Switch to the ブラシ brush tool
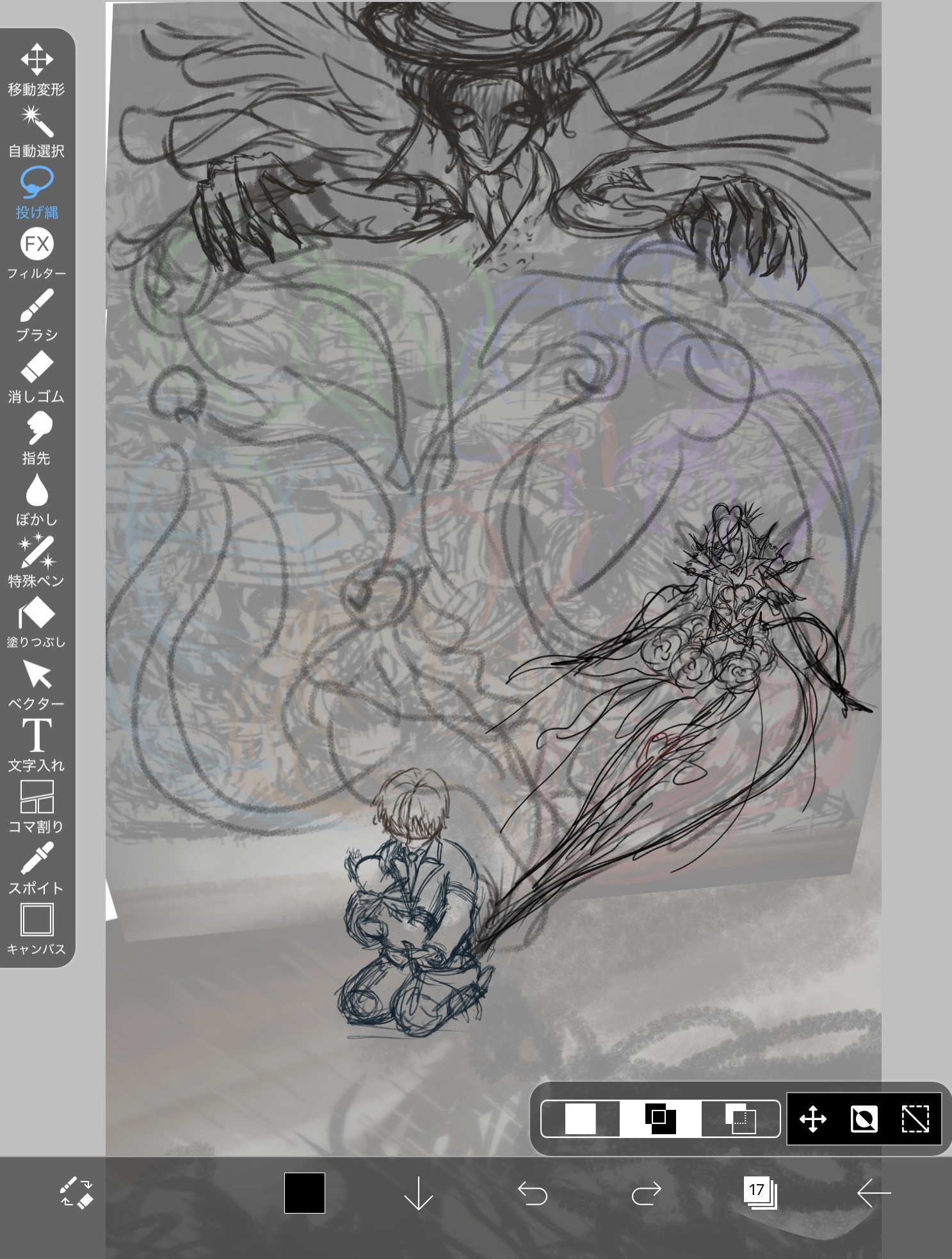 click(36, 316)
